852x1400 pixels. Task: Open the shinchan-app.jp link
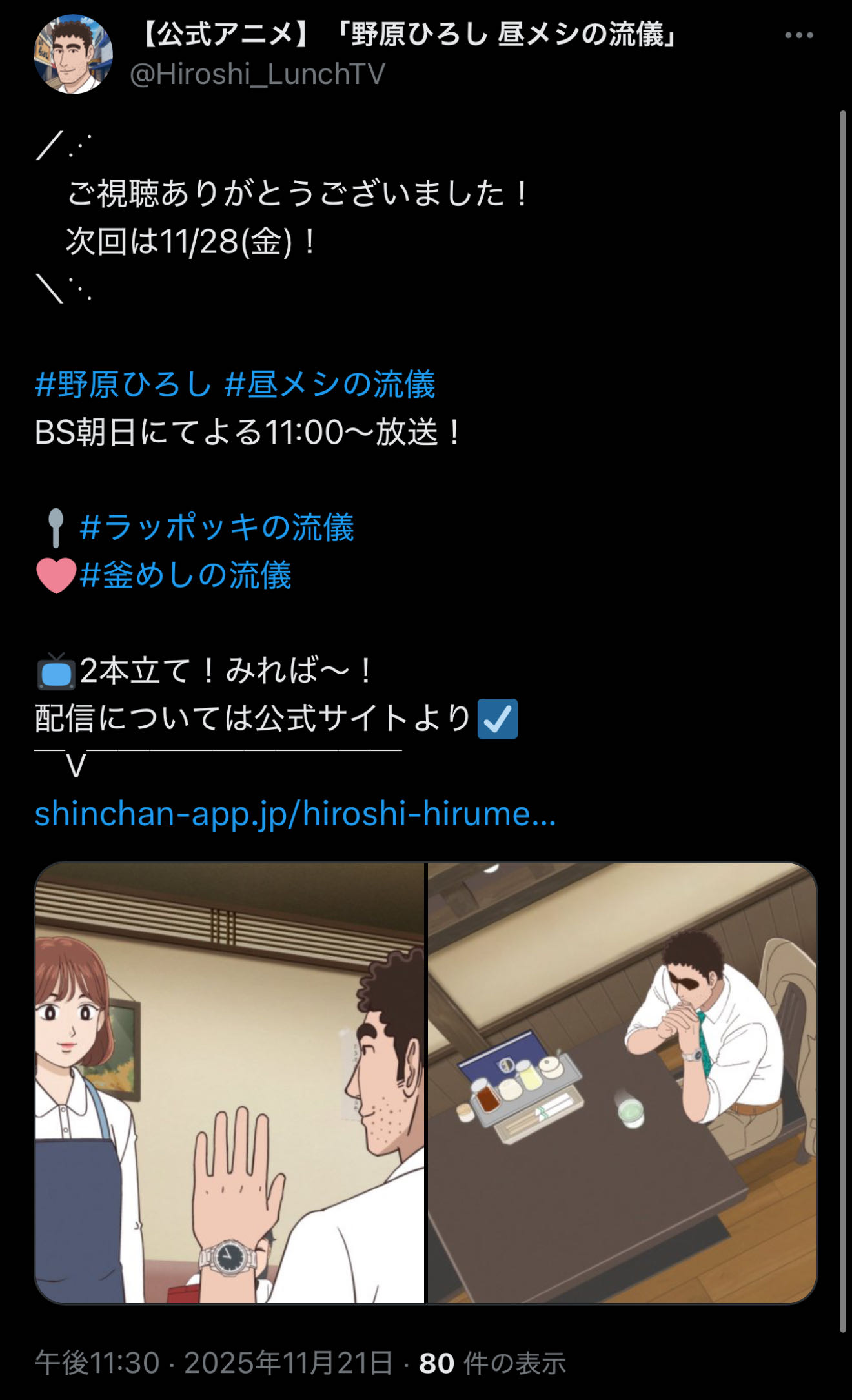click(x=294, y=814)
